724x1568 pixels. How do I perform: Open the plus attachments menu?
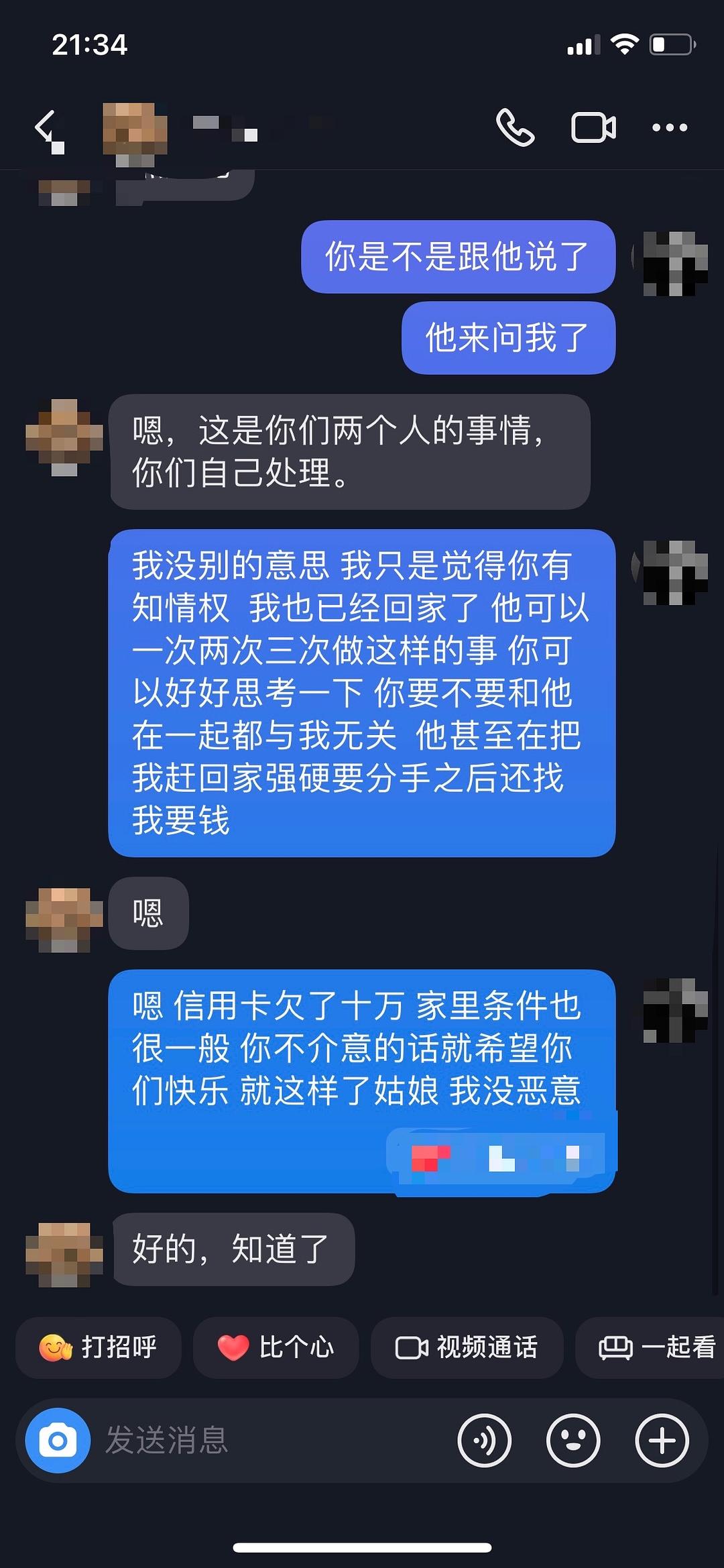pos(662,1441)
